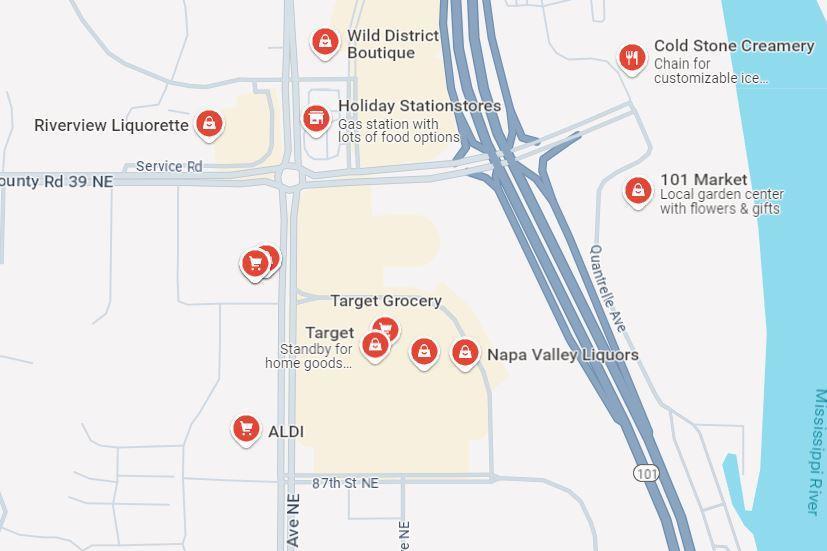Open the Target store pin

pyautogui.click(x=375, y=345)
